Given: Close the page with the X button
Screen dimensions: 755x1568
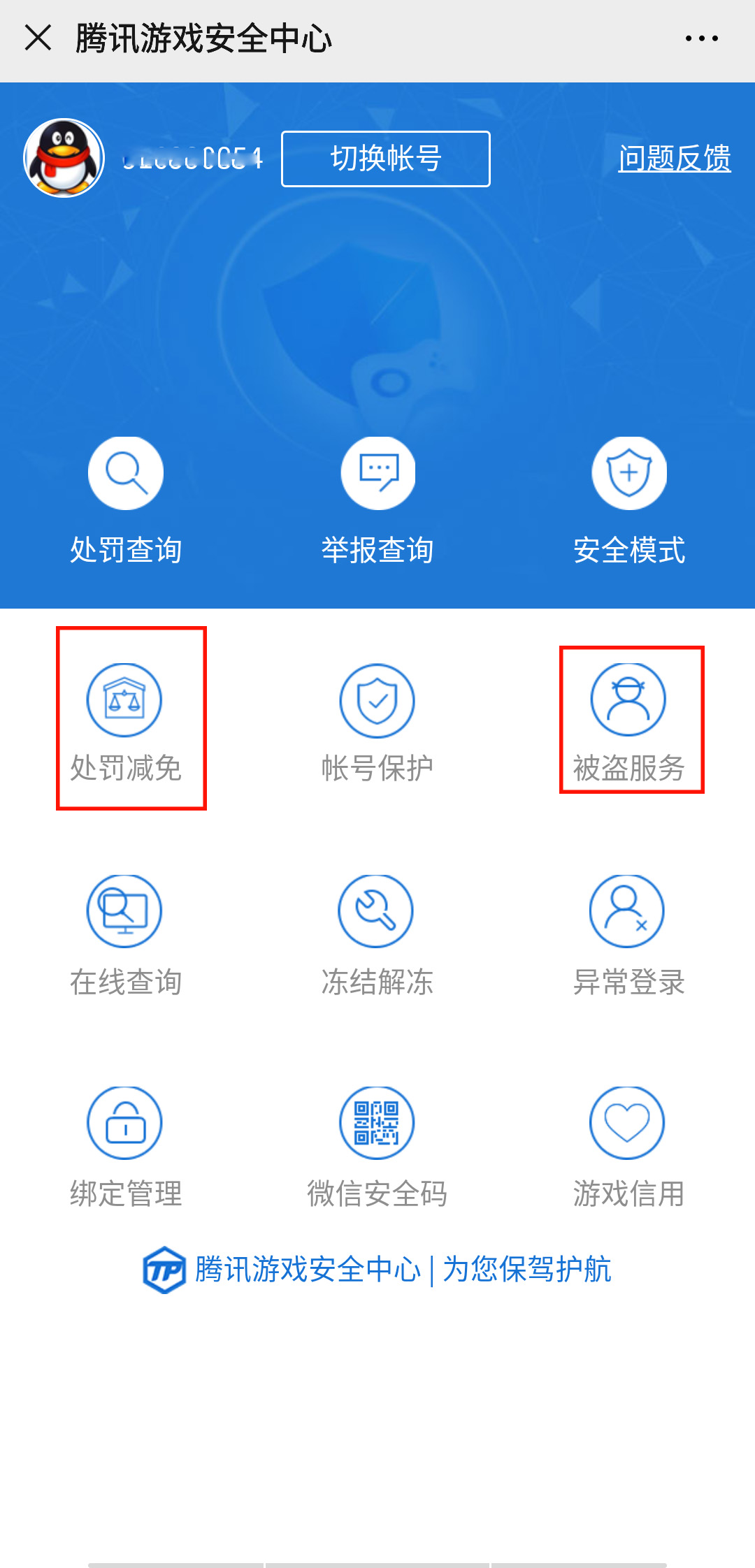Looking at the screenshot, I should pos(38,40).
